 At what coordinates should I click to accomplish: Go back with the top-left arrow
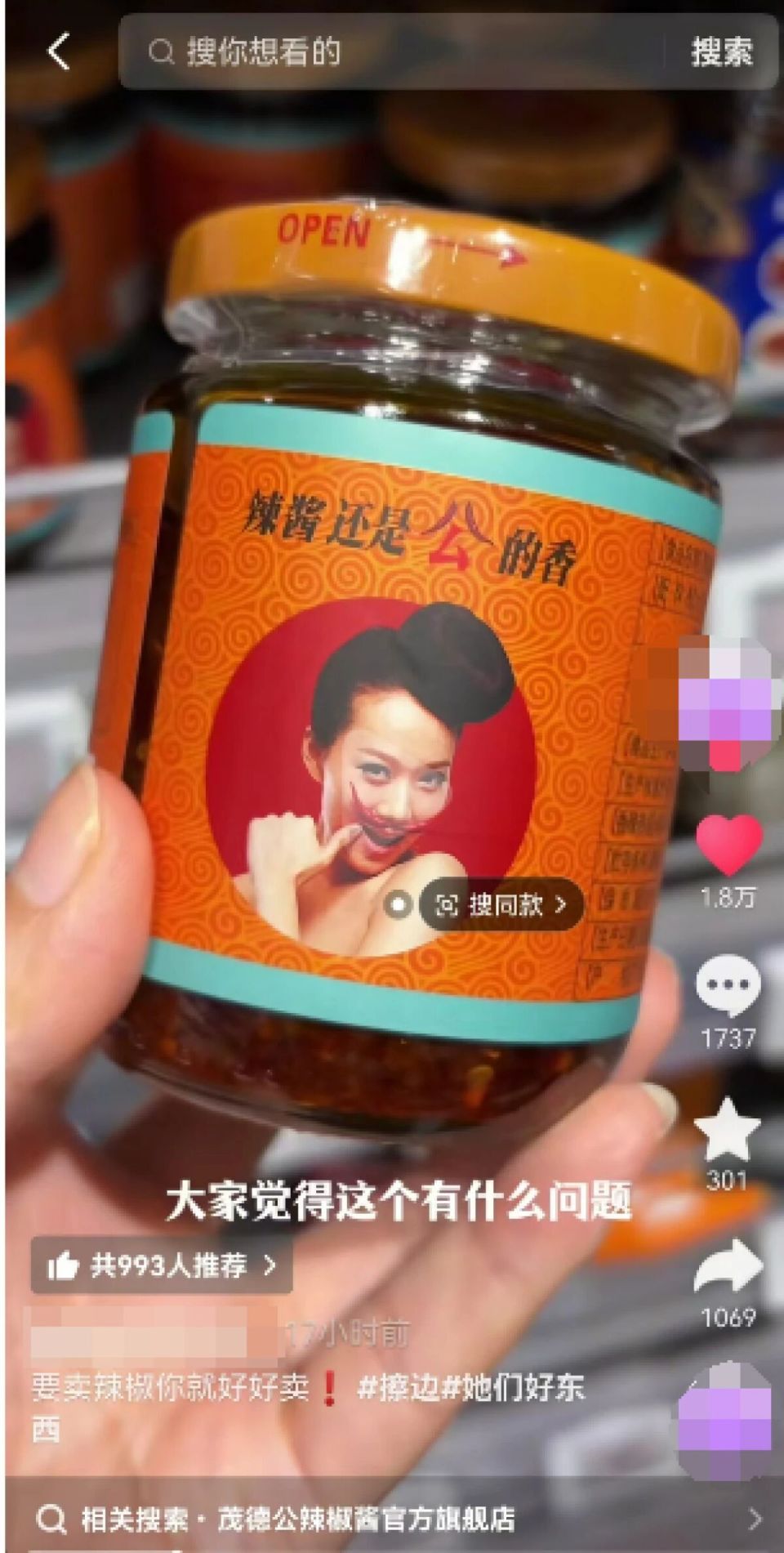(x=58, y=52)
